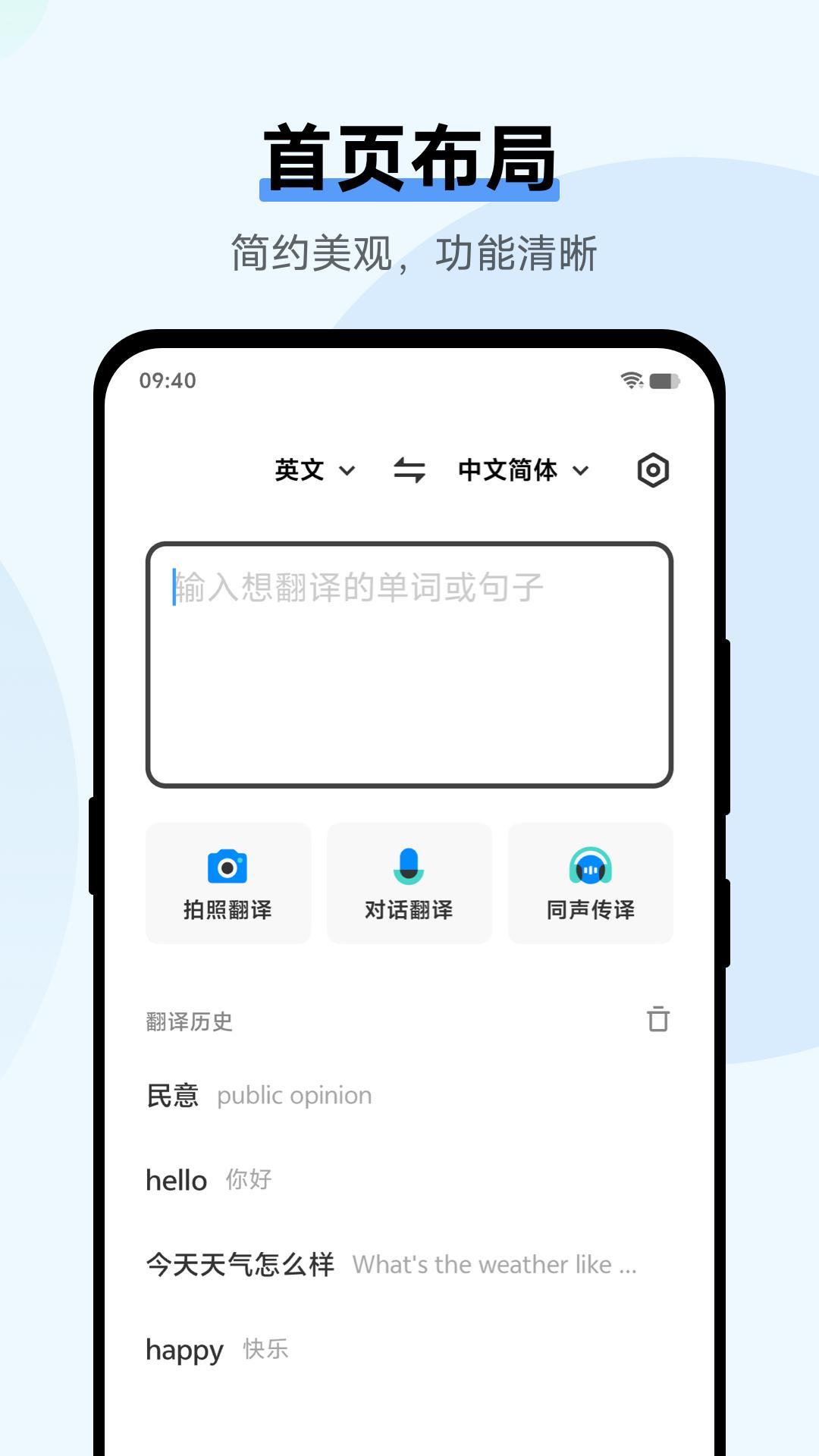The image size is (819, 1456).
Task: Tap the language swap arrows icon
Action: point(408,470)
